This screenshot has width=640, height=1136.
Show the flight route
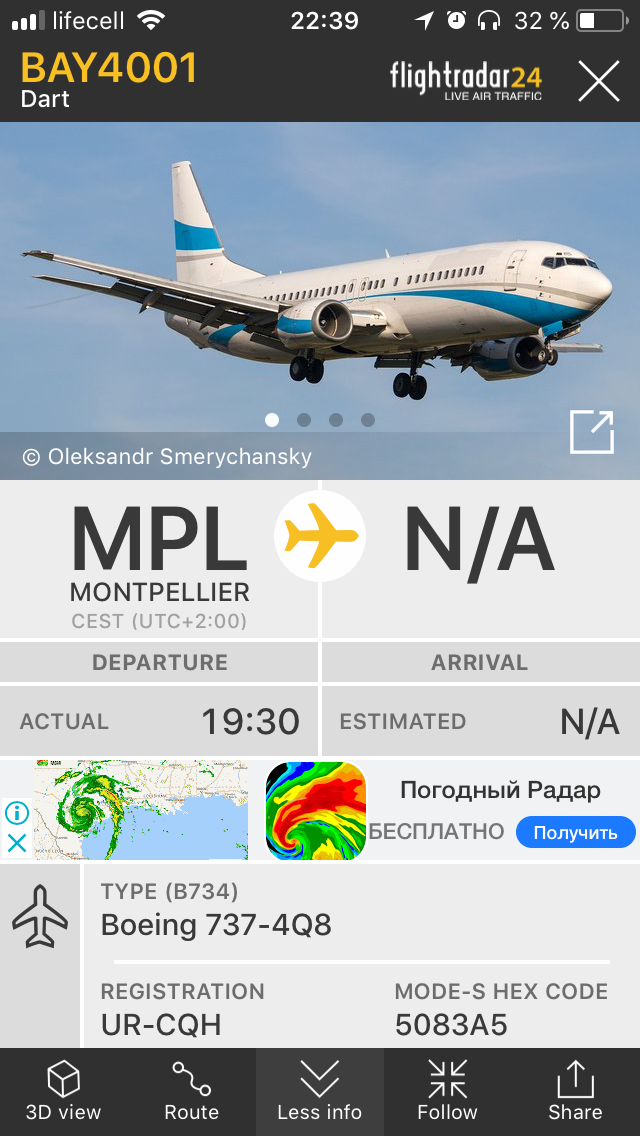[191, 1091]
